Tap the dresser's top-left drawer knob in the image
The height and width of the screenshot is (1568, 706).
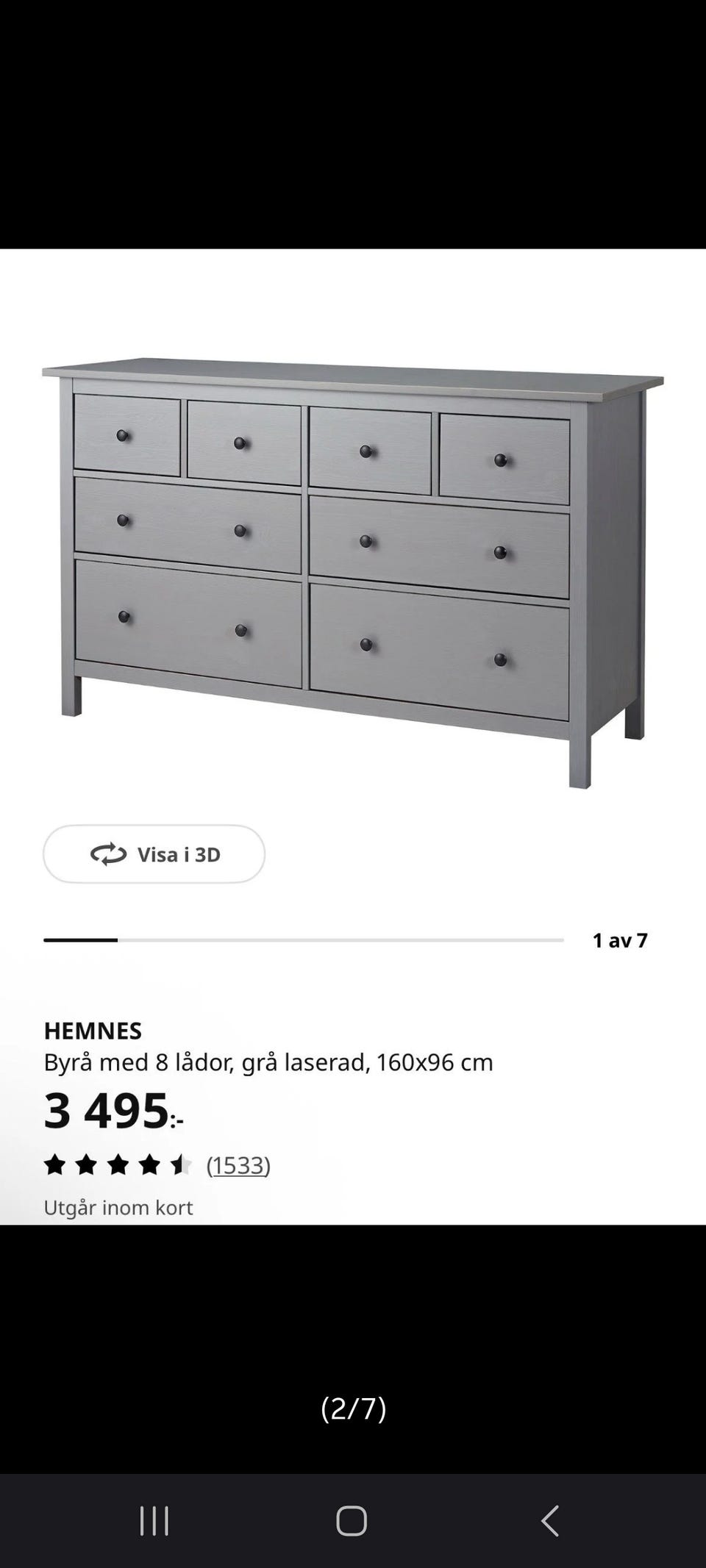(x=121, y=435)
